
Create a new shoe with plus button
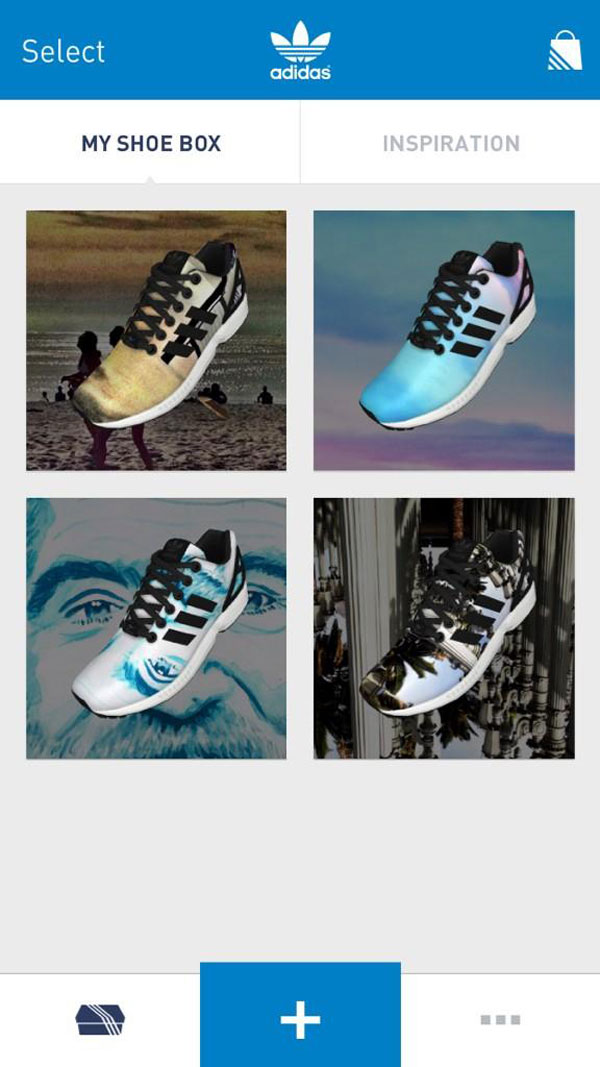point(300,1019)
